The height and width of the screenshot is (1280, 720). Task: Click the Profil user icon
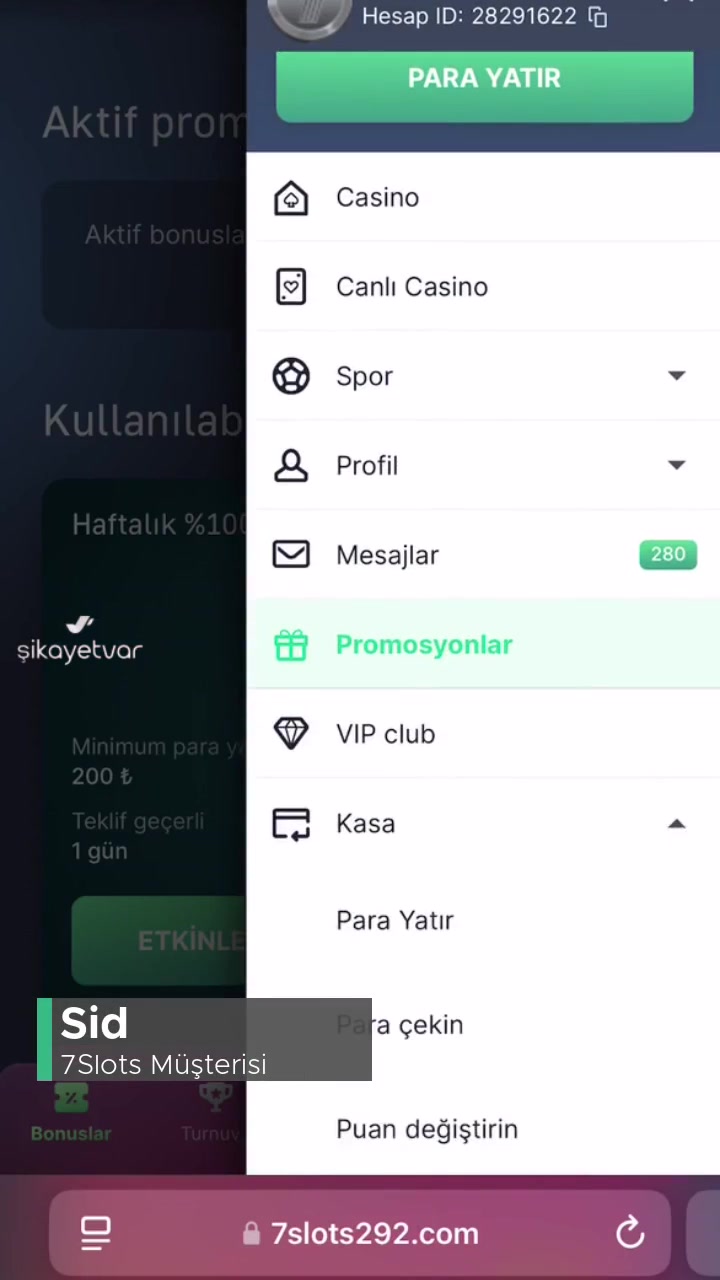(291, 465)
